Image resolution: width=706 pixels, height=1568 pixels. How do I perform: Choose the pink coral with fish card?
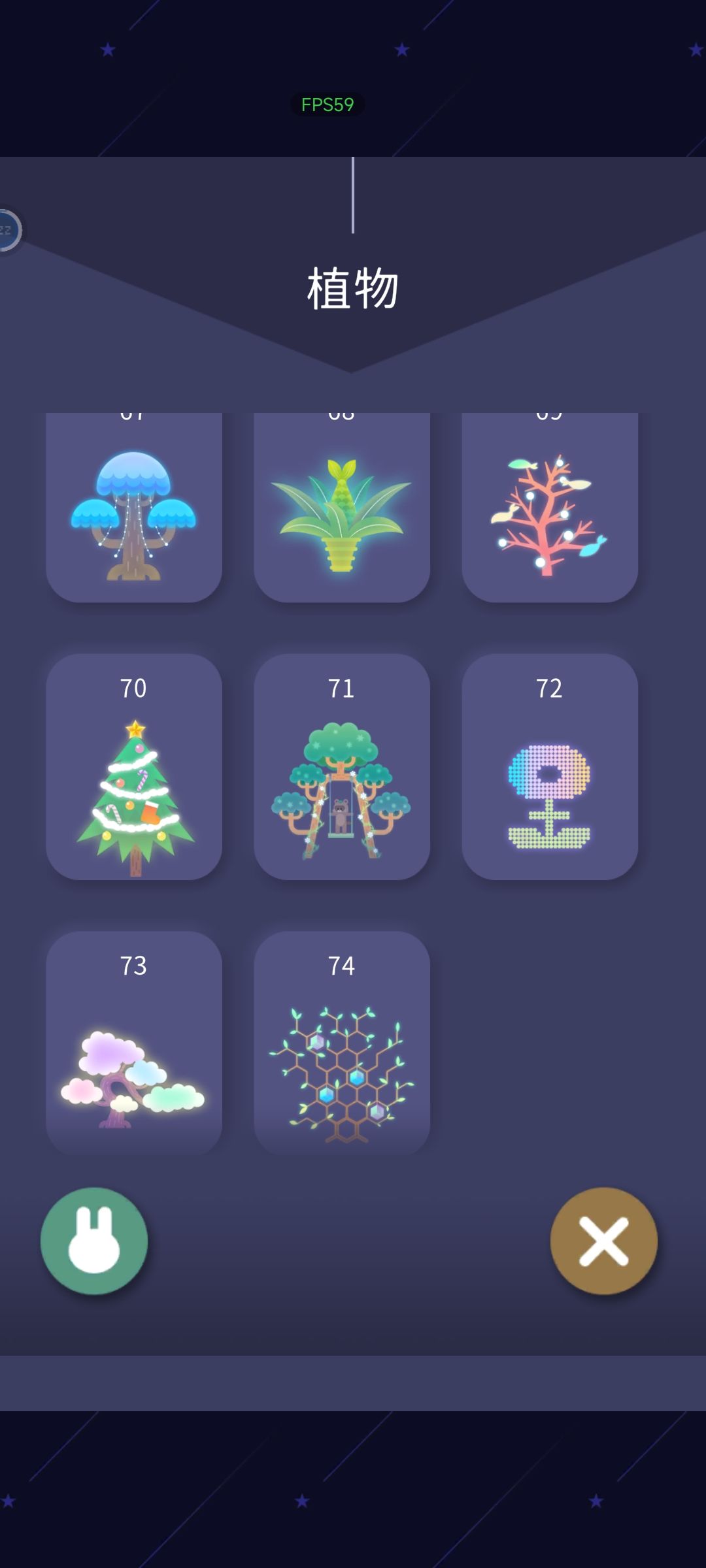tap(550, 508)
